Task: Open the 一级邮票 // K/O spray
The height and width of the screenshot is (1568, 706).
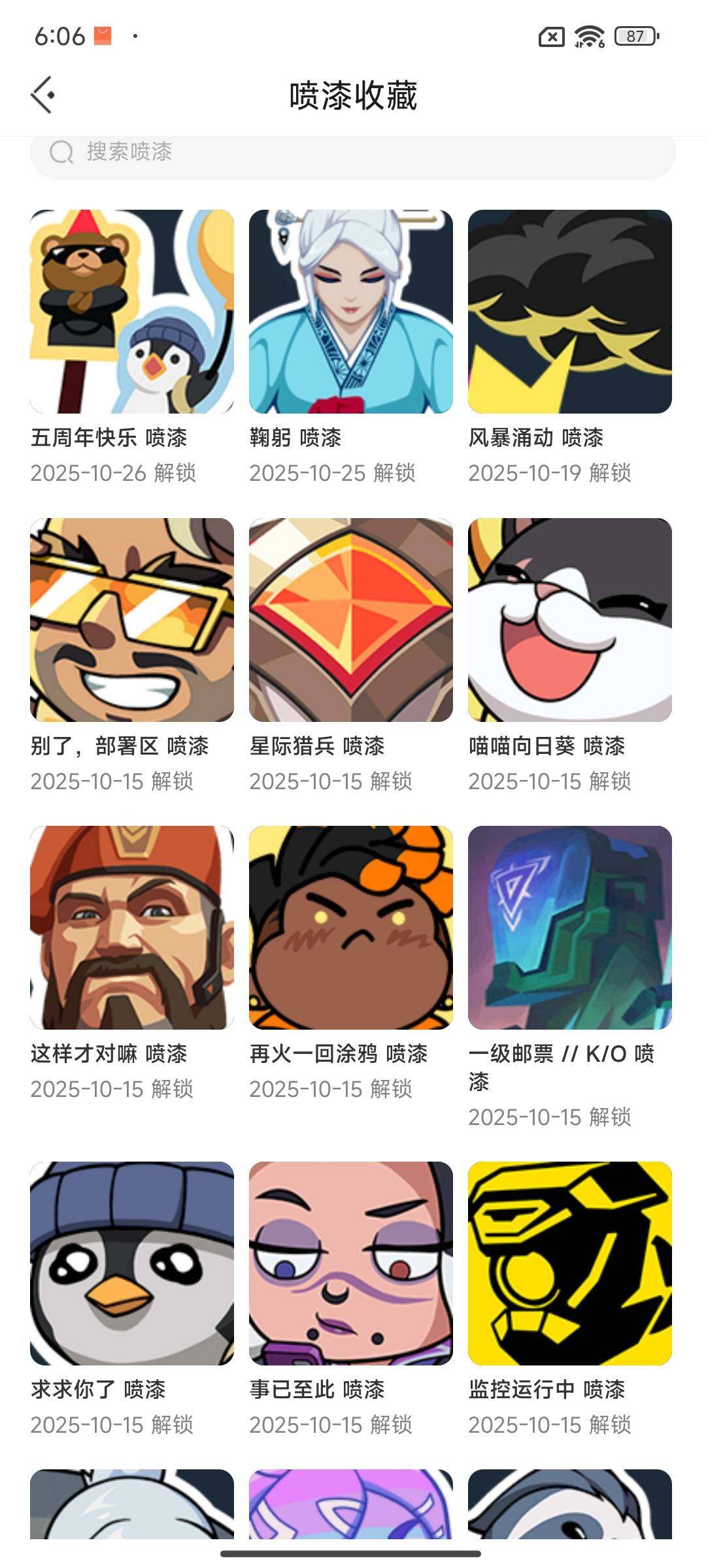Action: tap(570, 928)
